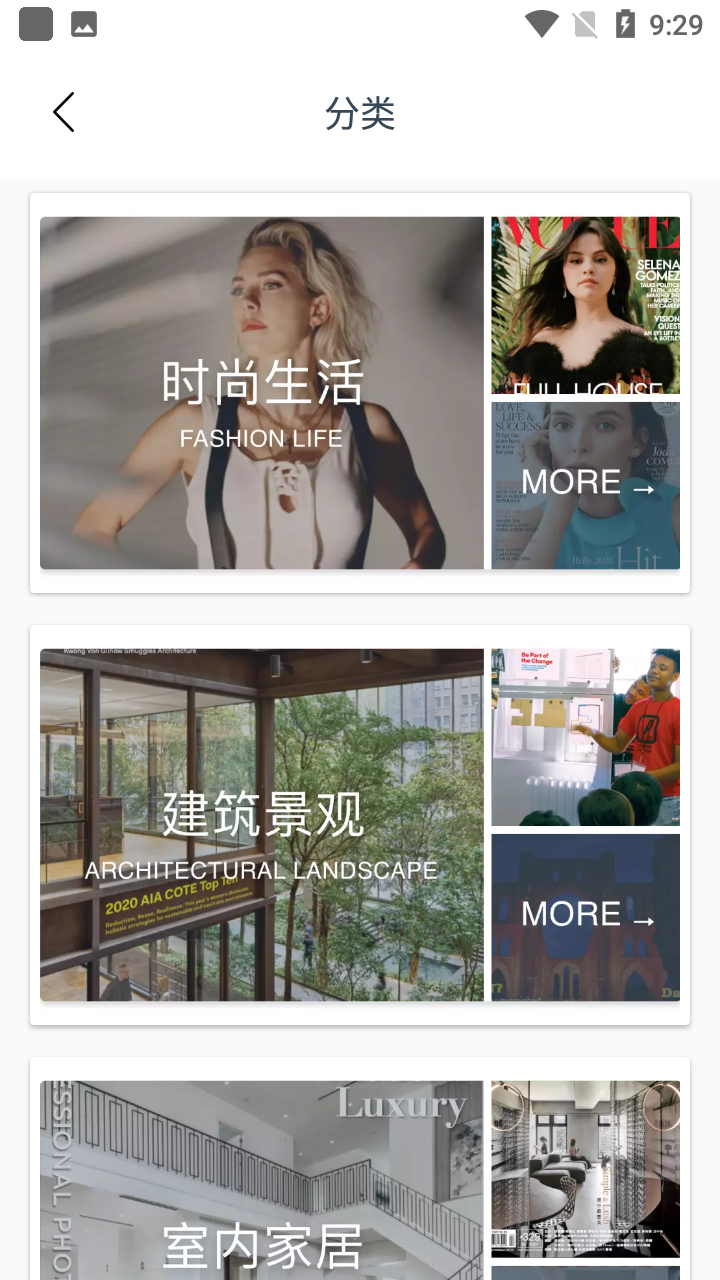Open the interior magazine cover beside 室内家居
Image resolution: width=720 pixels, height=1280 pixels.
[585, 1168]
